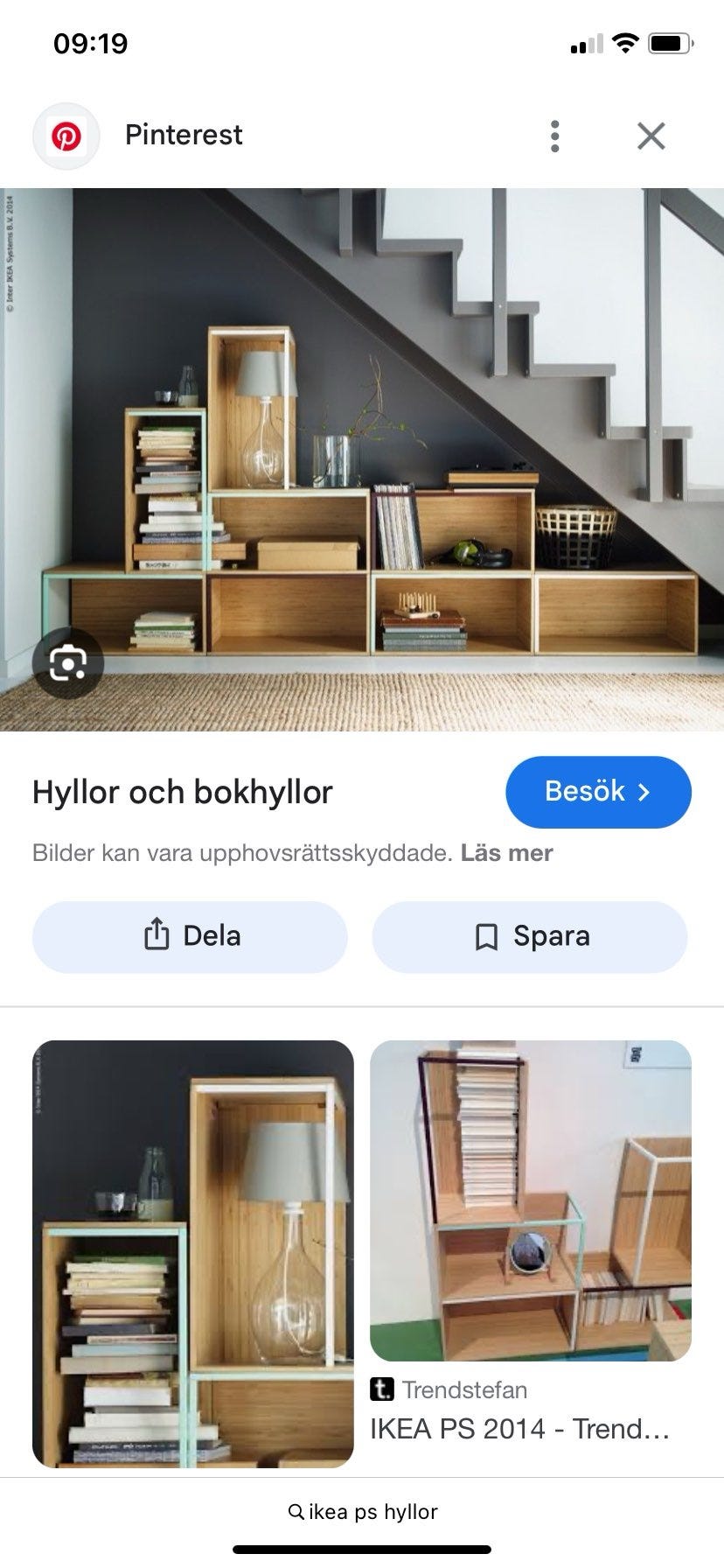The height and width of the screenshot is (1568, 724).
Task: Tap the Trendstefan source link
Action: tap(465, 1389)
